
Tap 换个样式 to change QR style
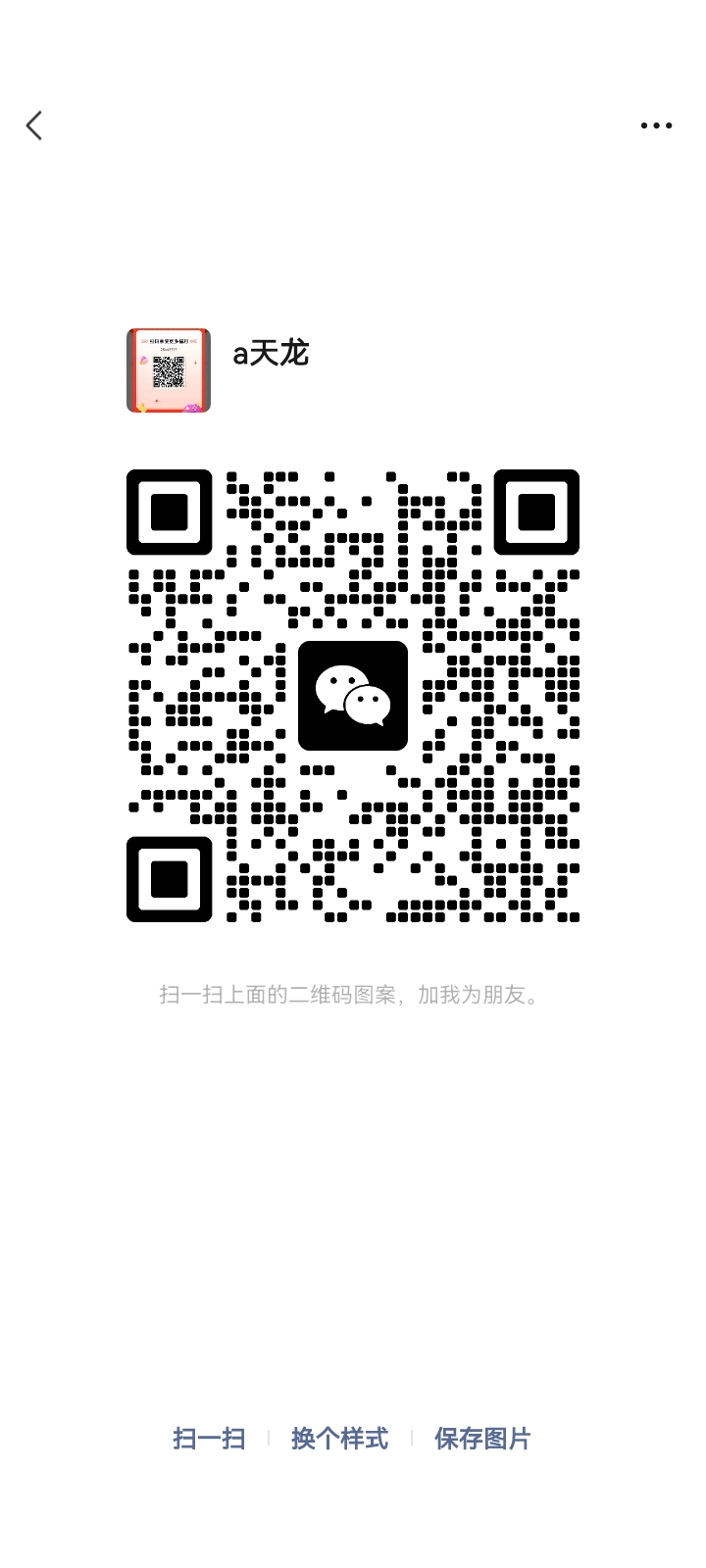point(339,1439)
